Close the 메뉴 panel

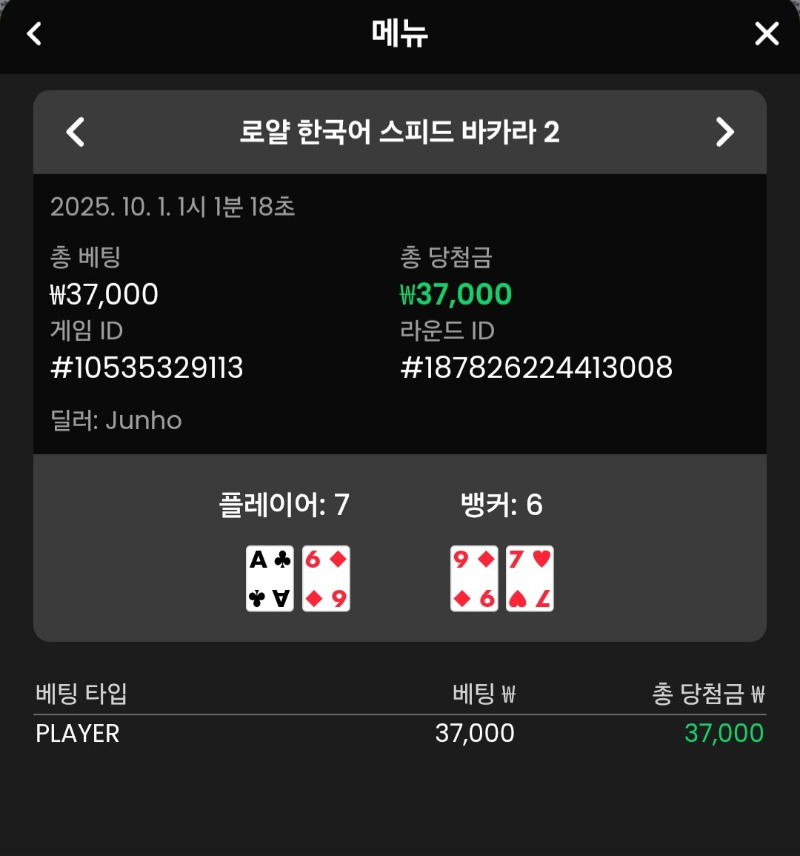click(766, 34)
